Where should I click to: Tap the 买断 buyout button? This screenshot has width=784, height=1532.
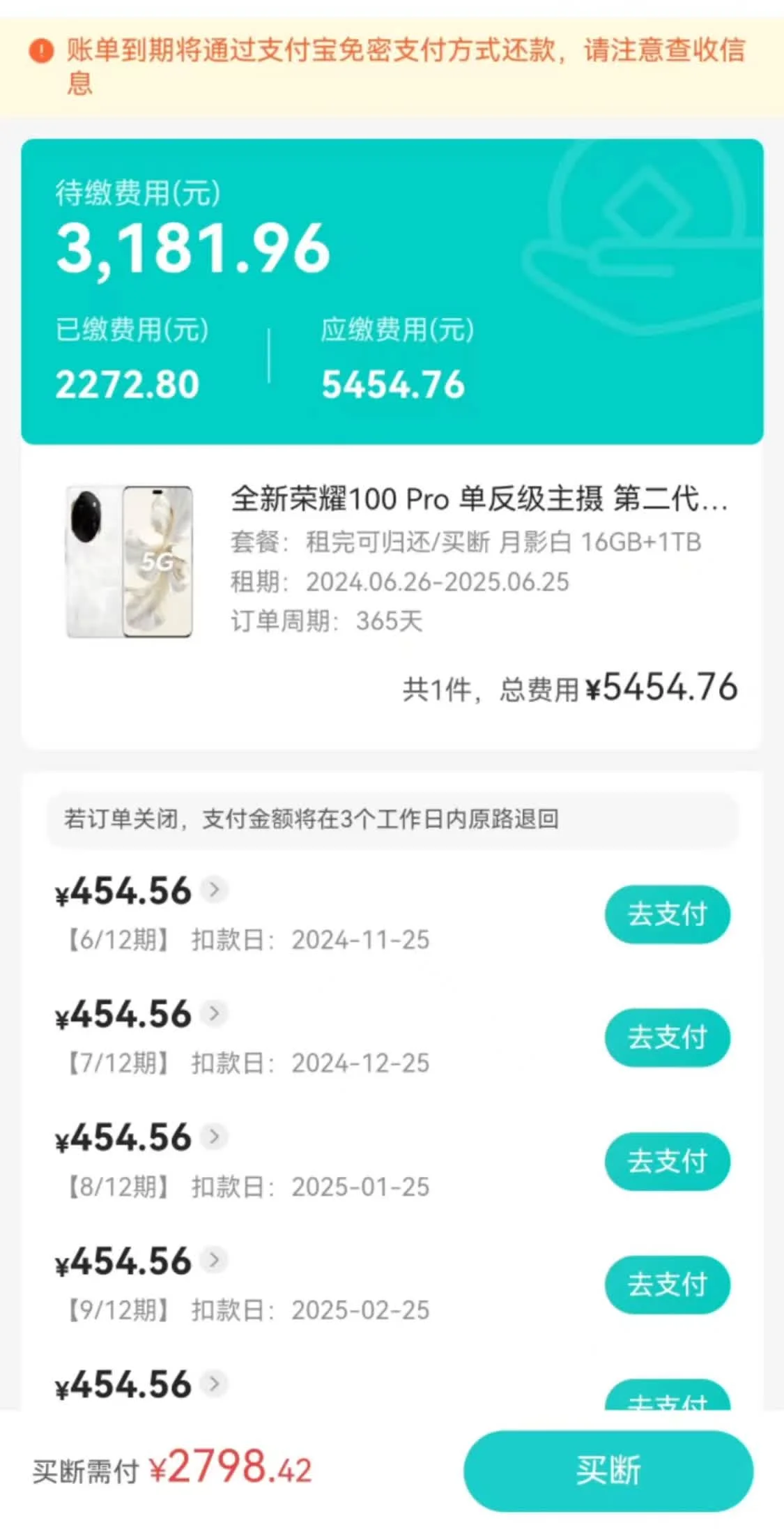[x=608, y=1471]
